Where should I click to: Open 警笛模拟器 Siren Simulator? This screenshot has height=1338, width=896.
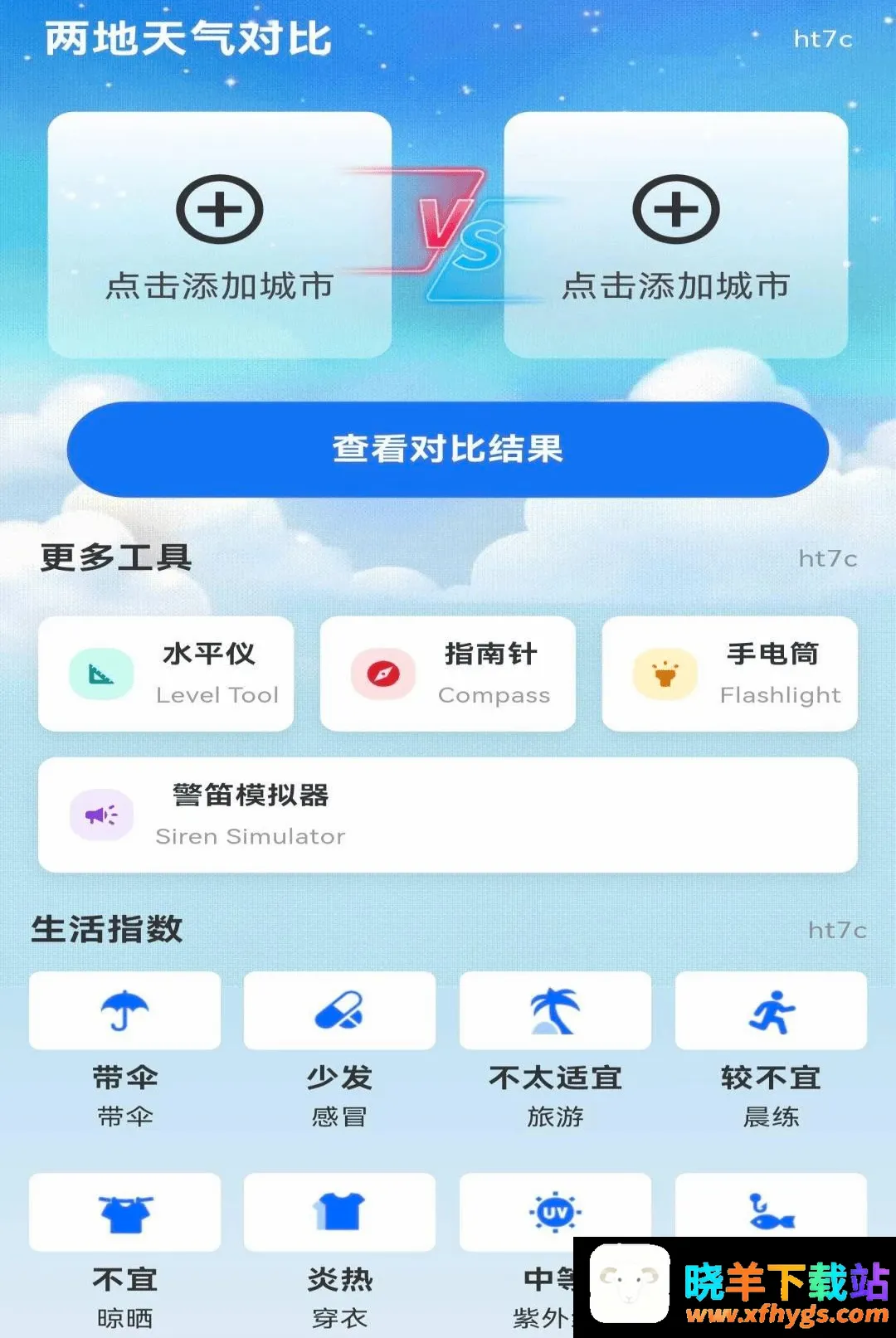click(x=448, y=815)
